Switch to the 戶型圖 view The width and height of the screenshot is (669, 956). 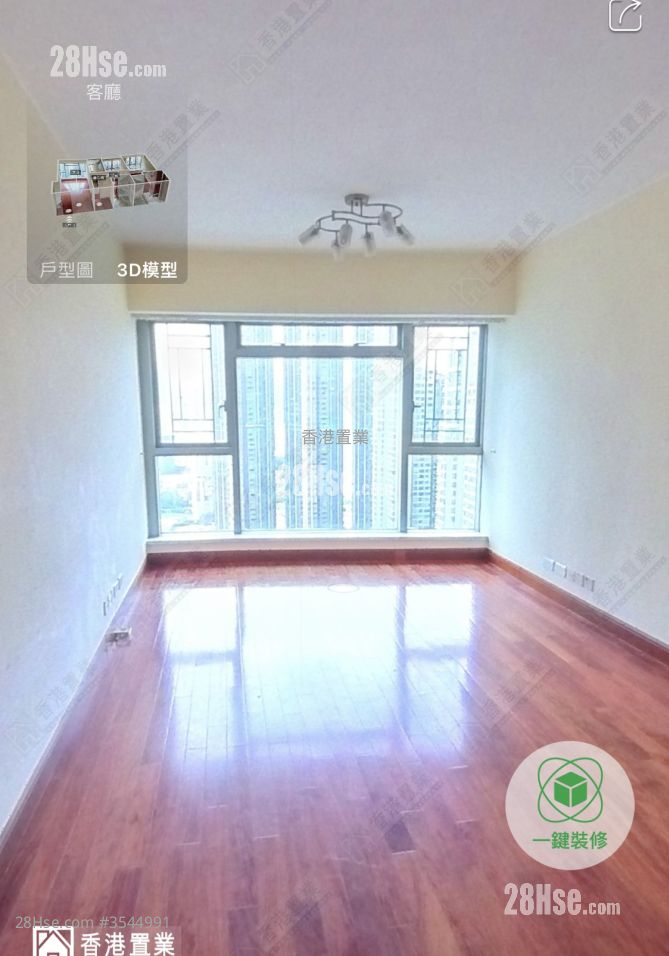coord(66,270)
